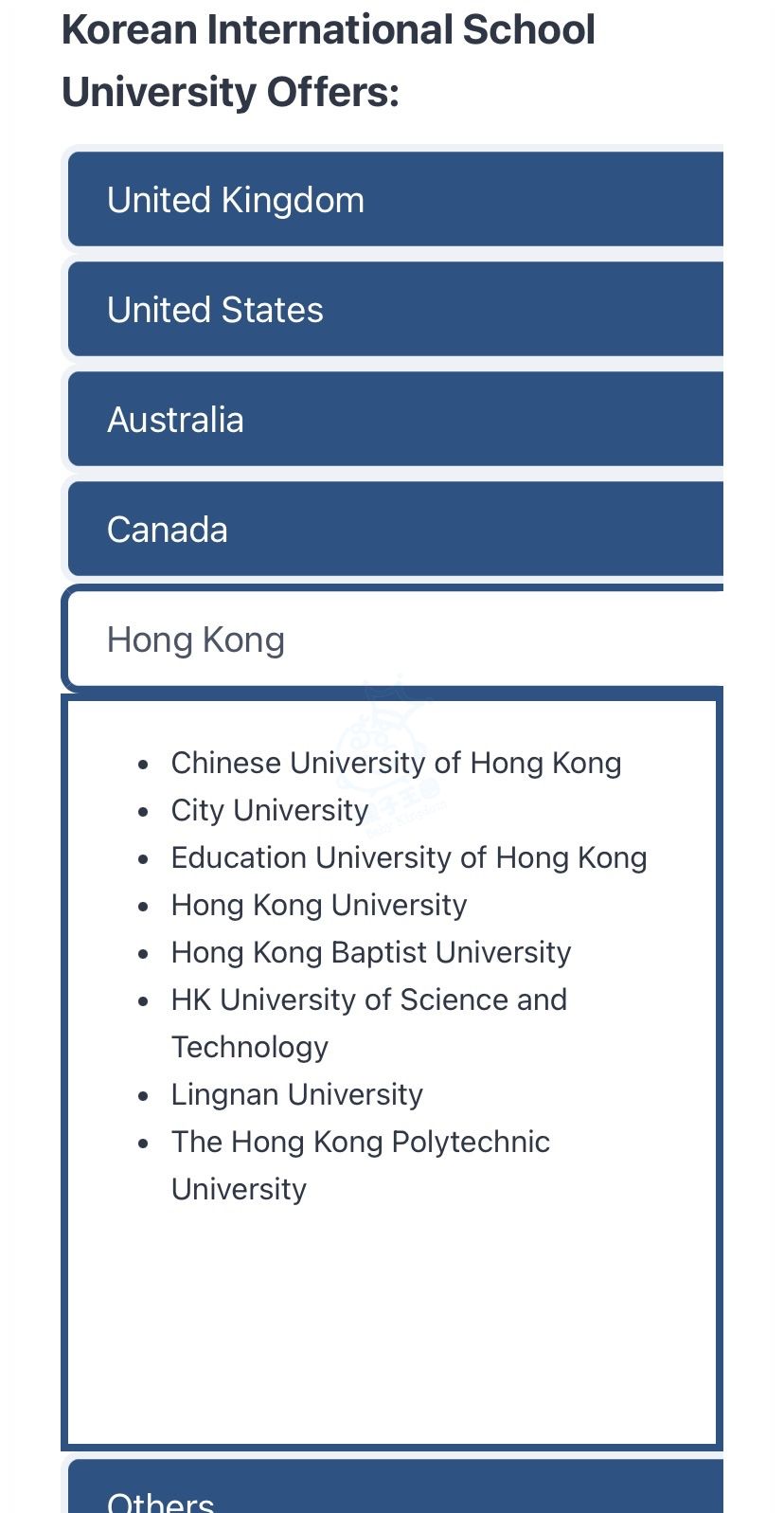Expand the Canada university list
784x1513 pixels.
(396, 530)
